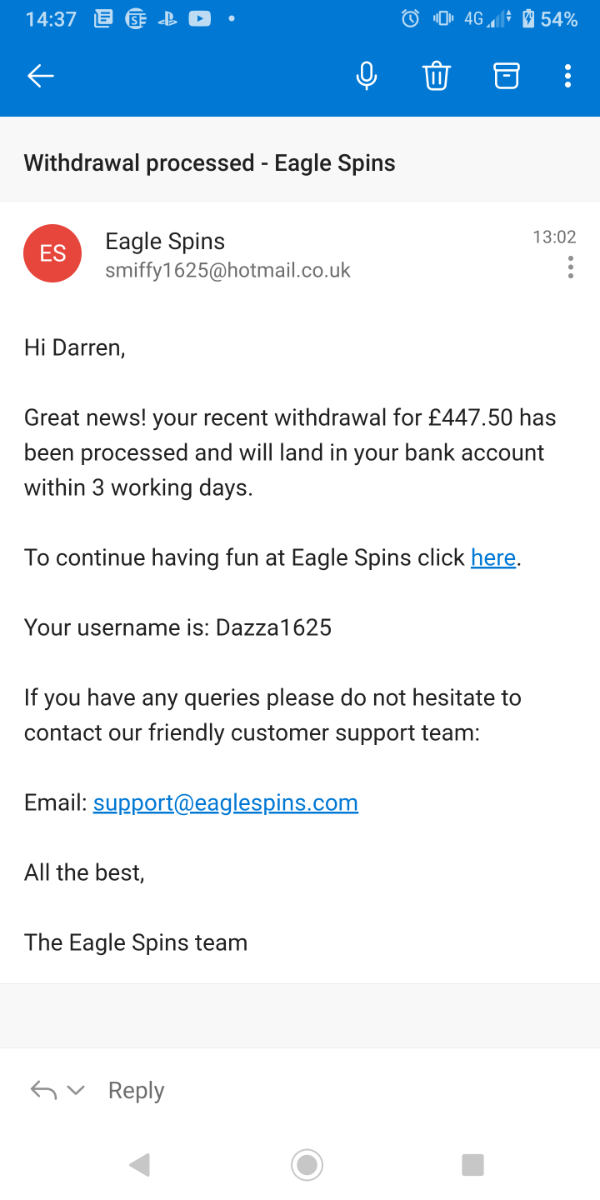
Task: Tap the system home button
Action: (306, 1164)
